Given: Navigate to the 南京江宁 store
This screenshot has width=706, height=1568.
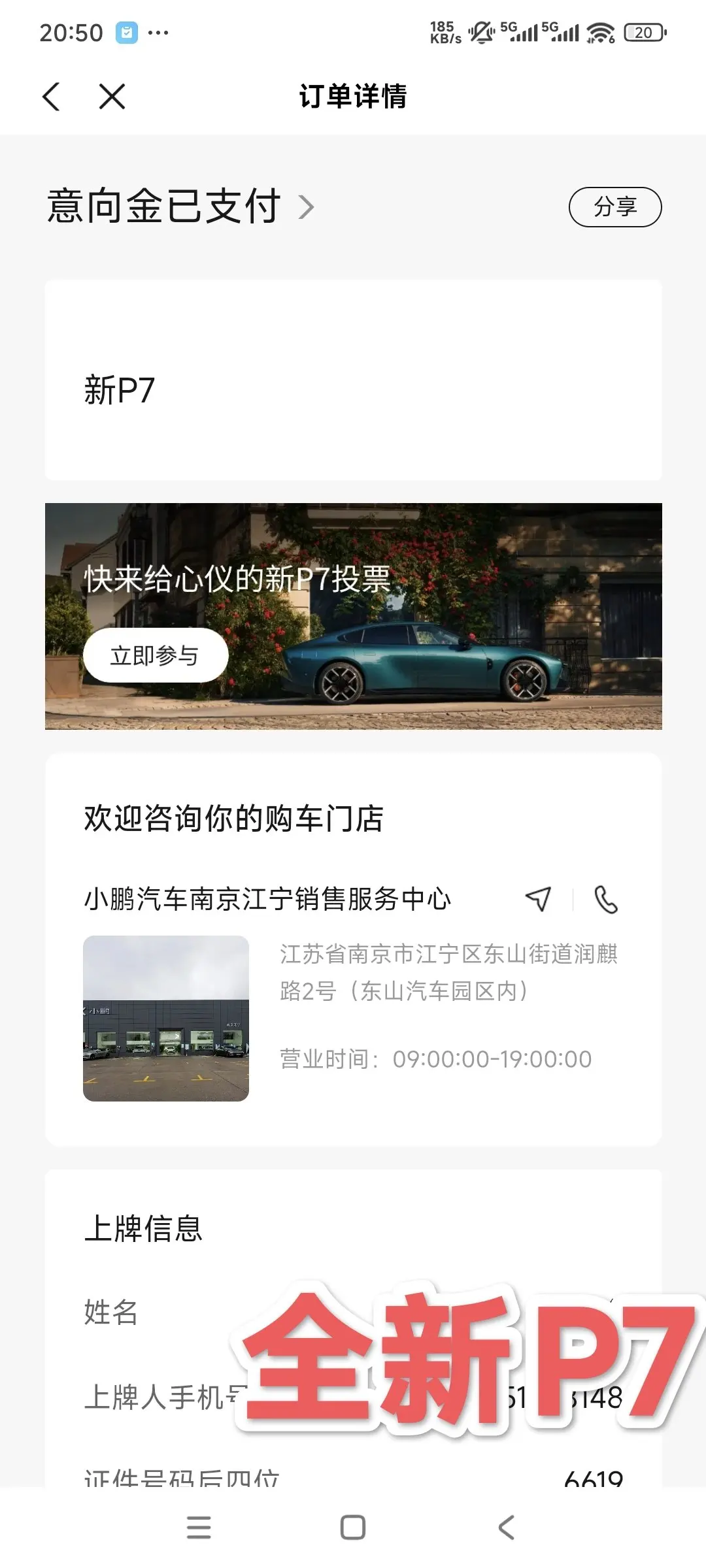Looking at the screenshot, I should (539, 899).
